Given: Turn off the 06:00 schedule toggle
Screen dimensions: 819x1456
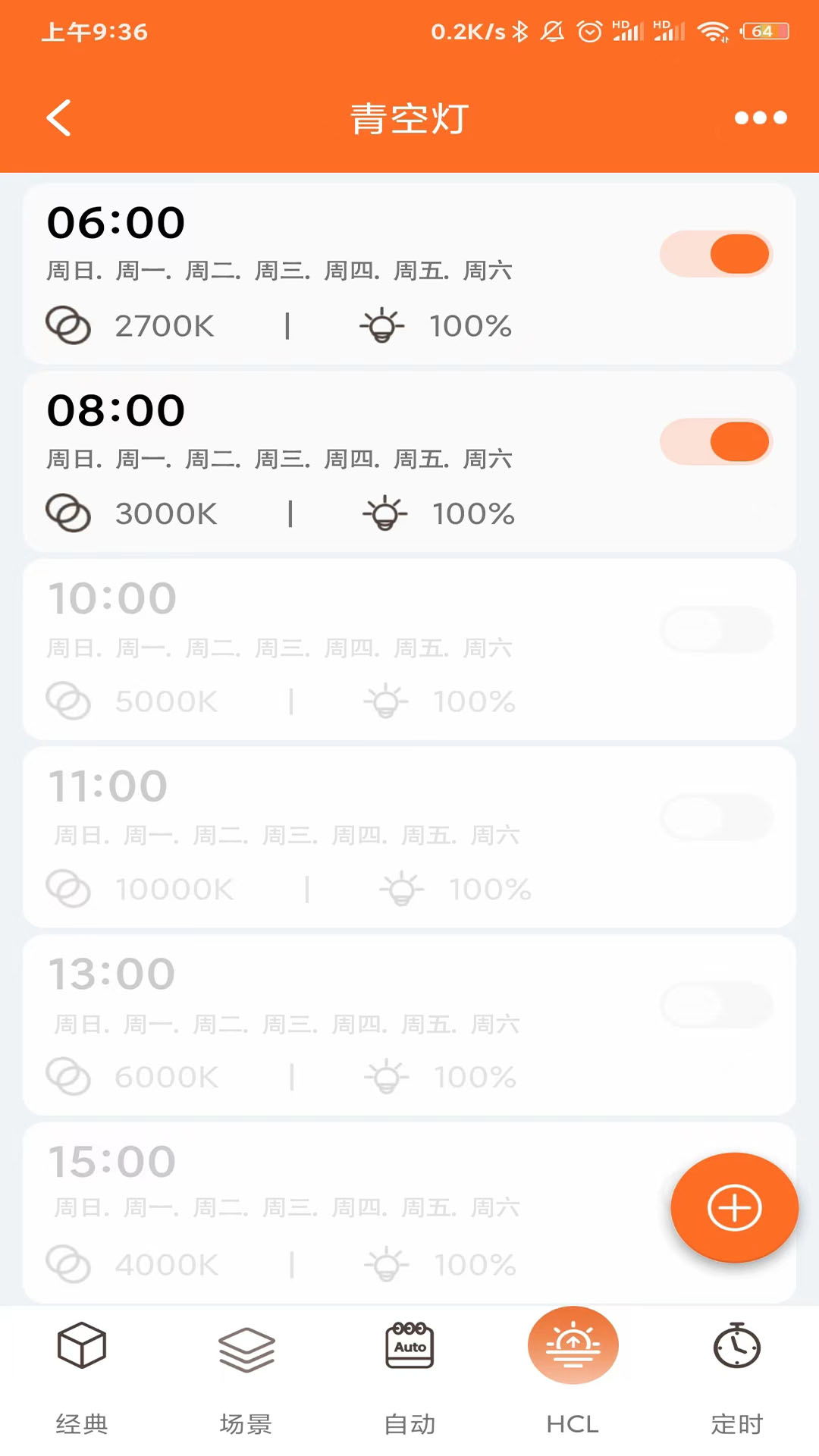Looking at the screenshot, I should pos(716,254).
